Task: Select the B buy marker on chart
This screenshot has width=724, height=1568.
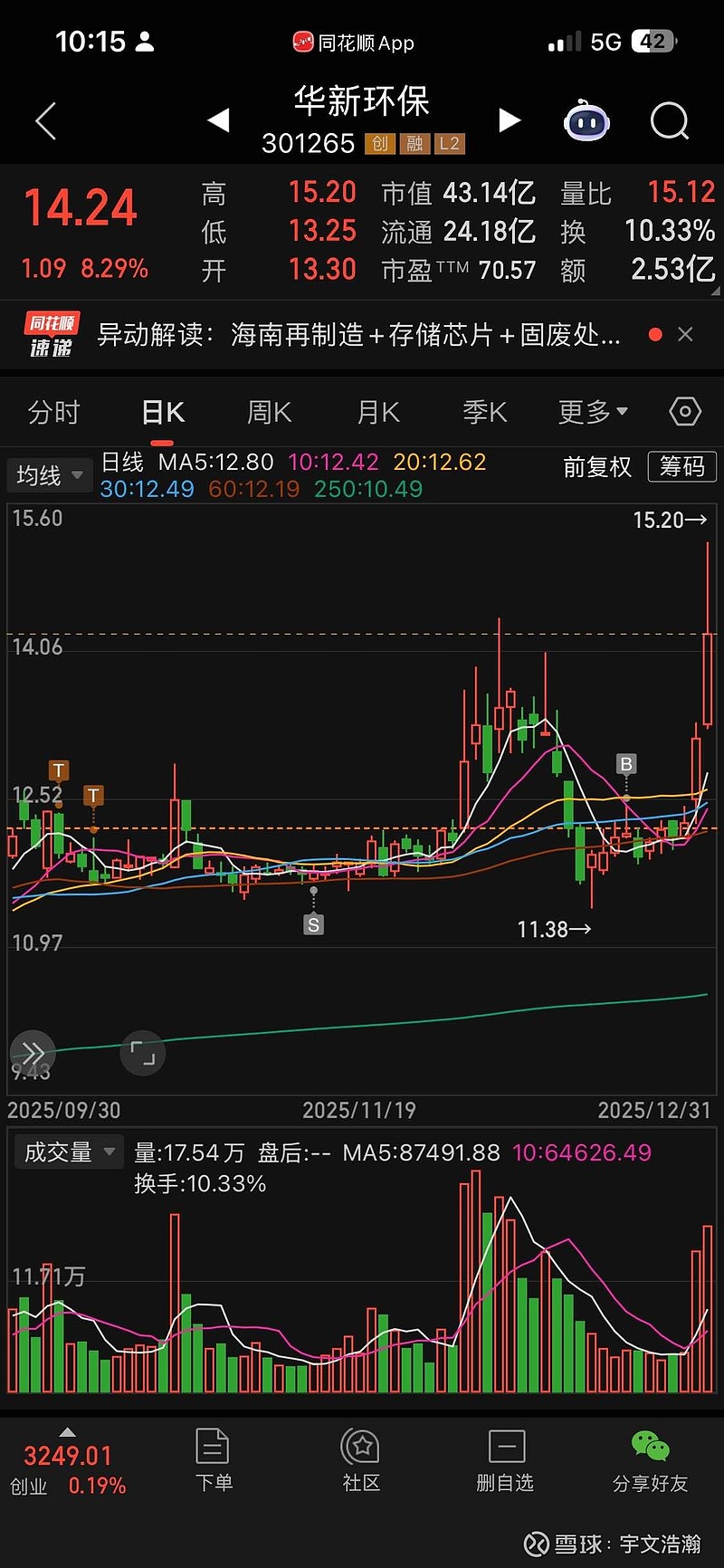Action: pyautogui.click(x=625, y=763)
